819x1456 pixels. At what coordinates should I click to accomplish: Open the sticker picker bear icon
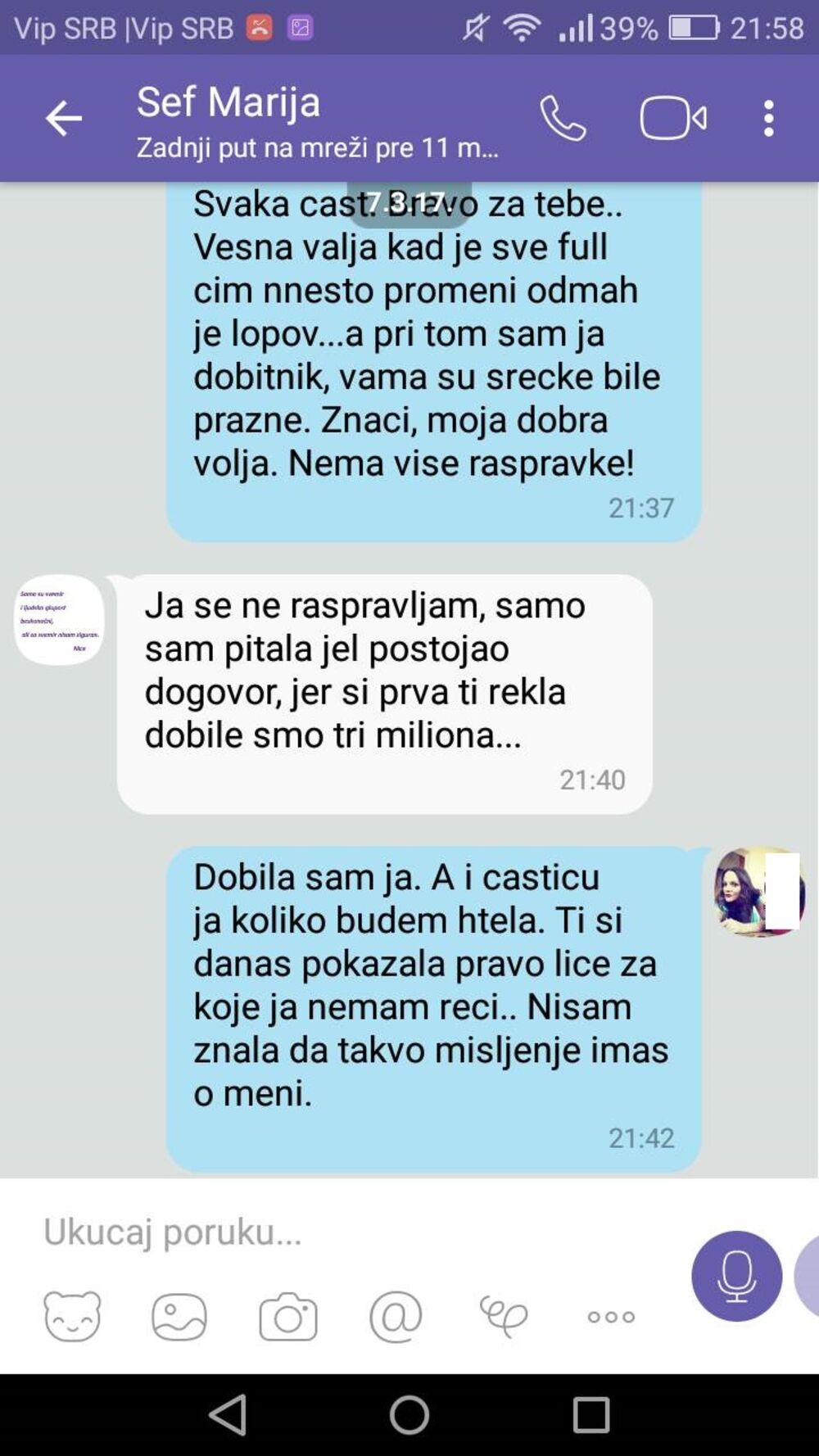tap(72, 1316)
